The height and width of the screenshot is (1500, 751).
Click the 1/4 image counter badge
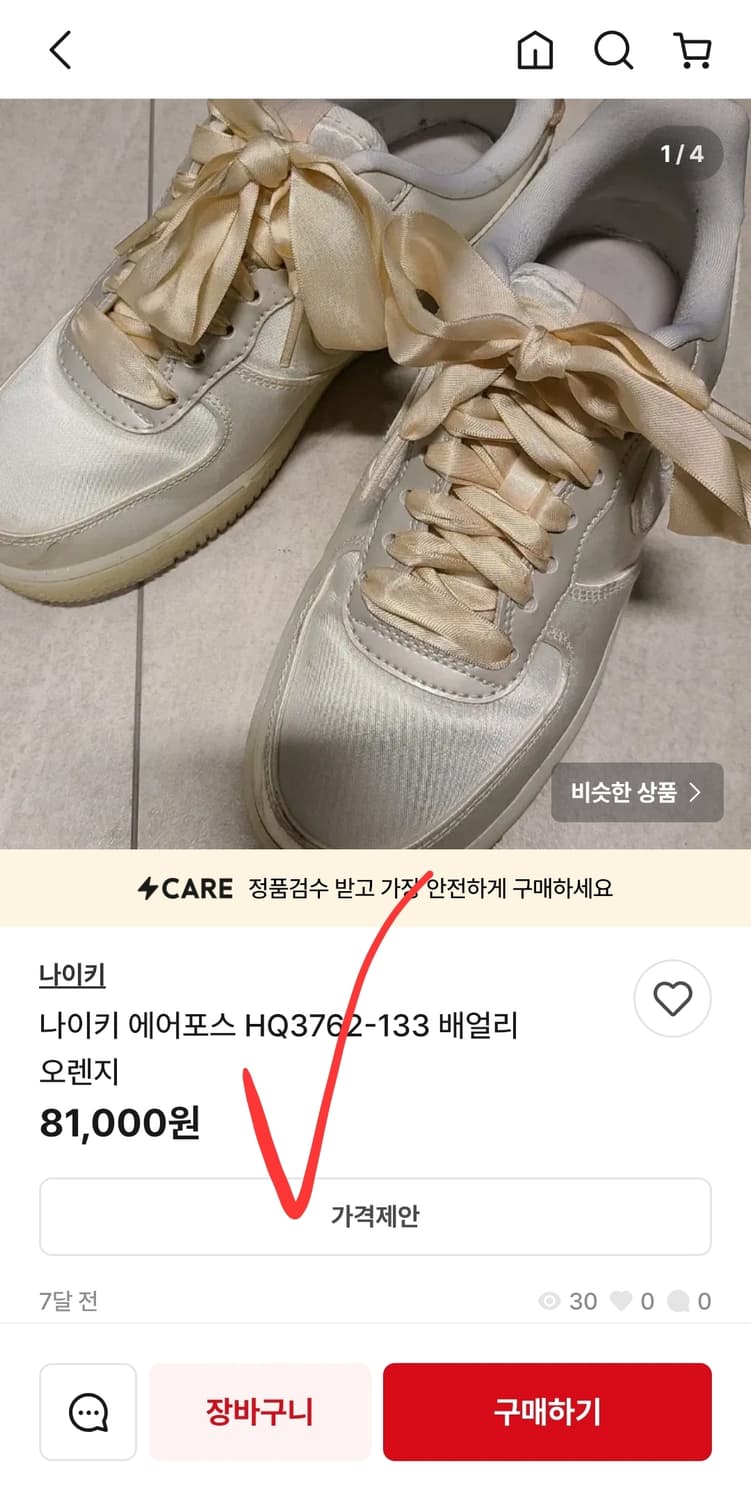[681, 154]
